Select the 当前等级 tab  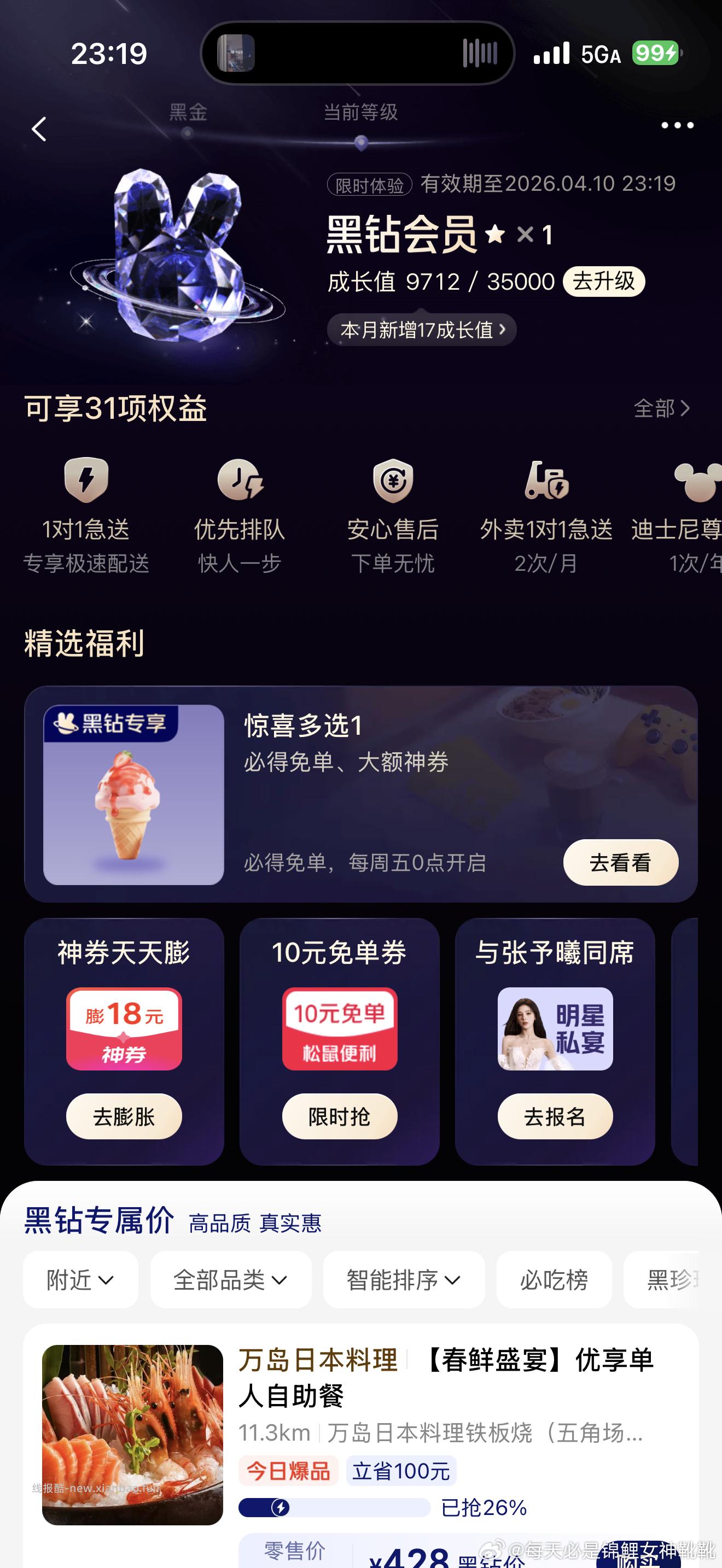tap(360, 113)
